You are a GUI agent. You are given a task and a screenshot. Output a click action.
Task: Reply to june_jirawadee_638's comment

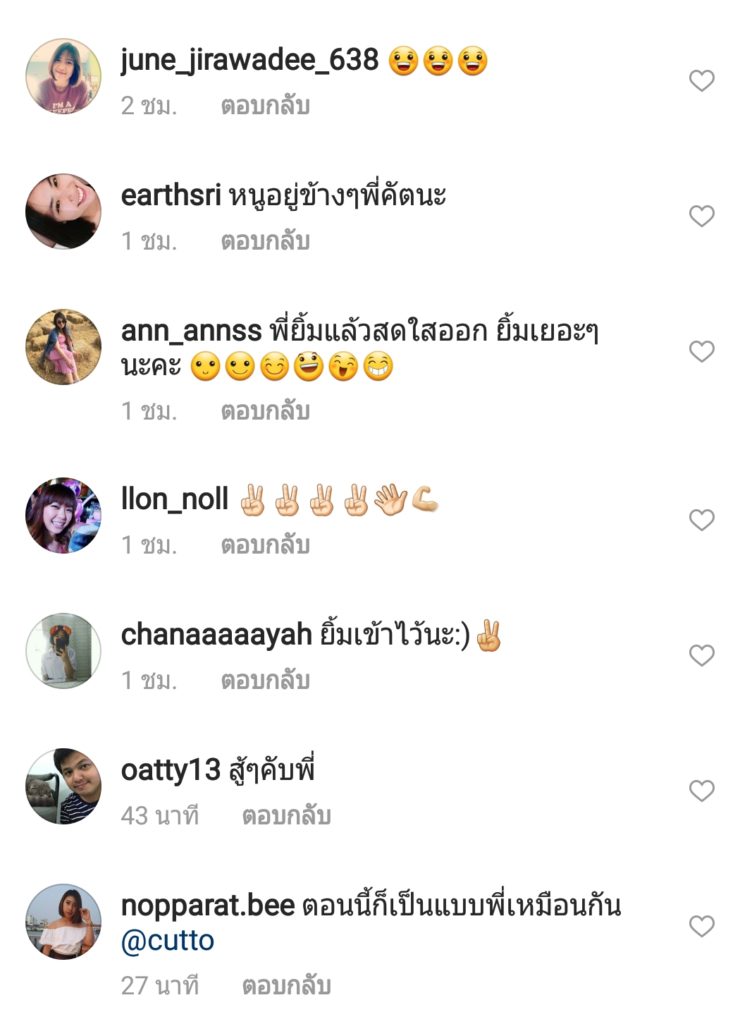click(265, 106)
